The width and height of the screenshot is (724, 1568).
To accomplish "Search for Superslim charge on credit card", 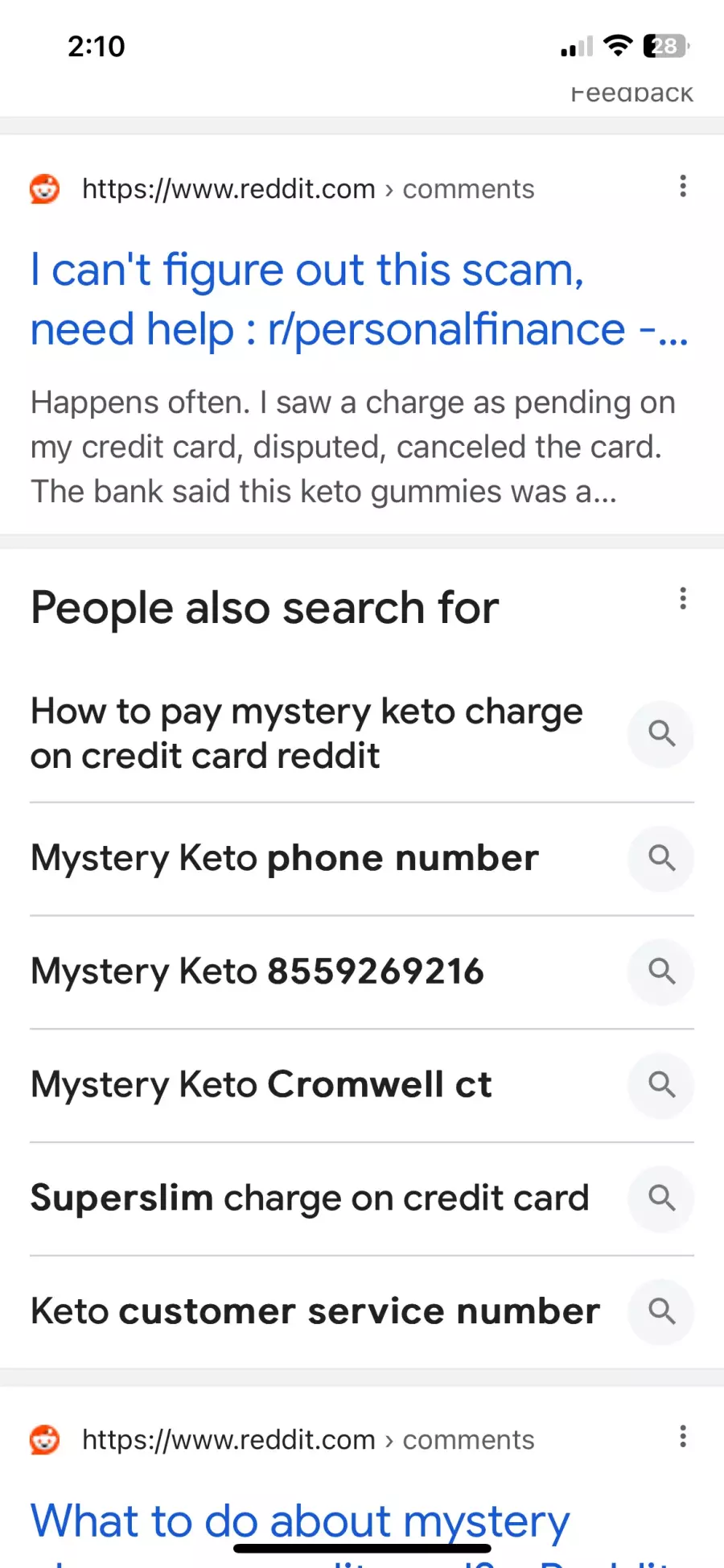I will (x=362, y=1199).
